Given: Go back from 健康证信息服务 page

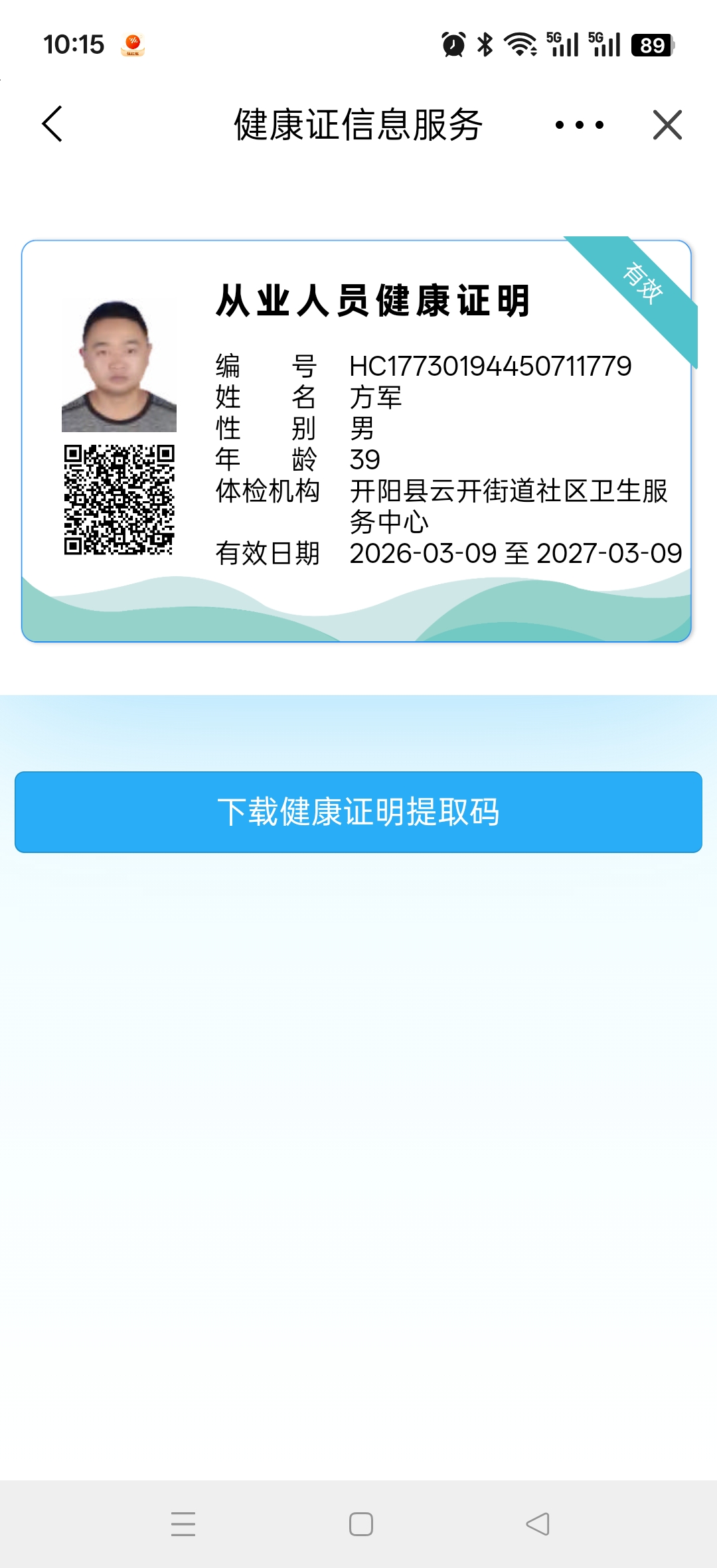Looking at the screenshot, I should coord(52,124).
